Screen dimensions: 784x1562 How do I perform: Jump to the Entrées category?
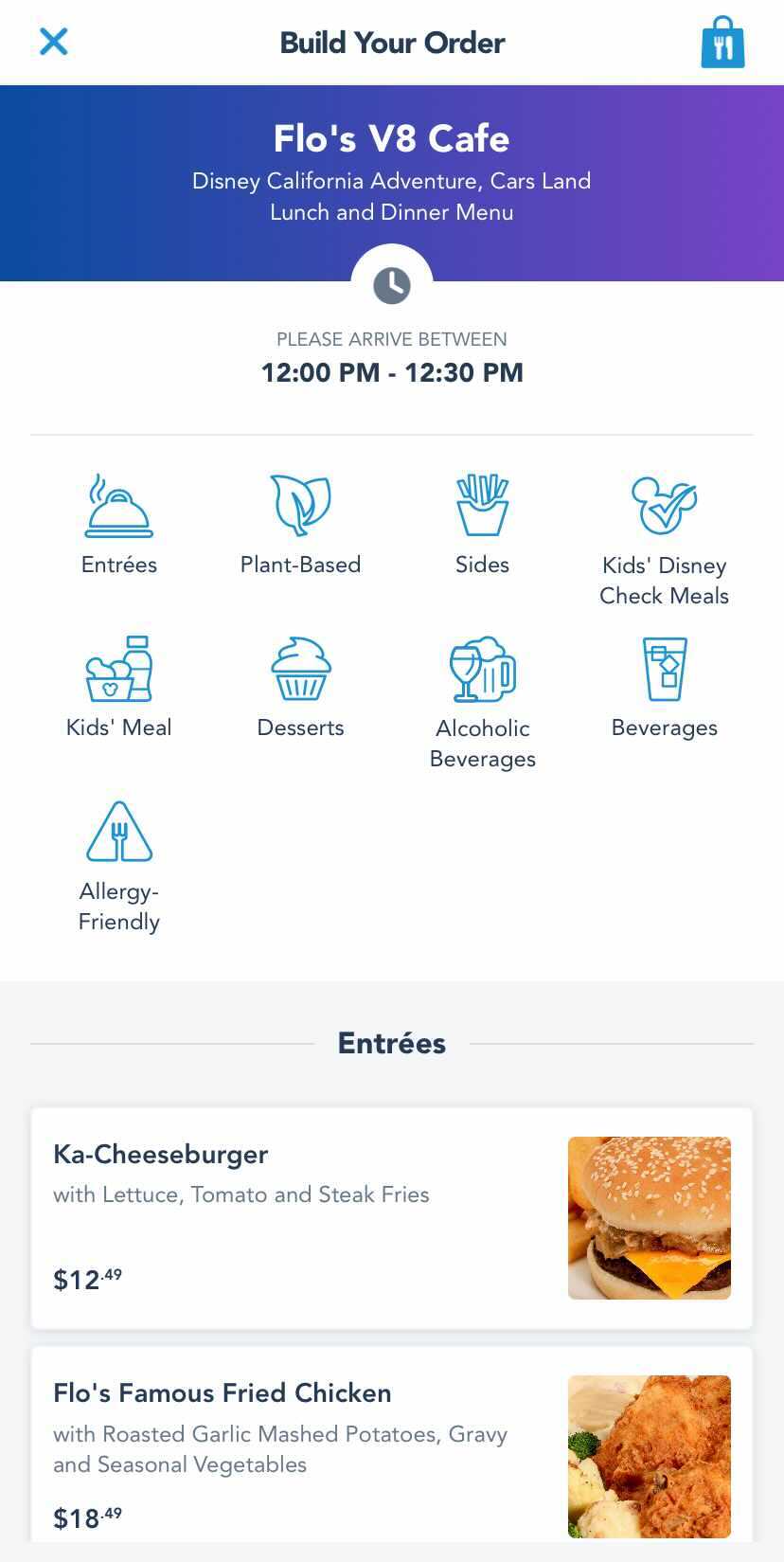119,526
